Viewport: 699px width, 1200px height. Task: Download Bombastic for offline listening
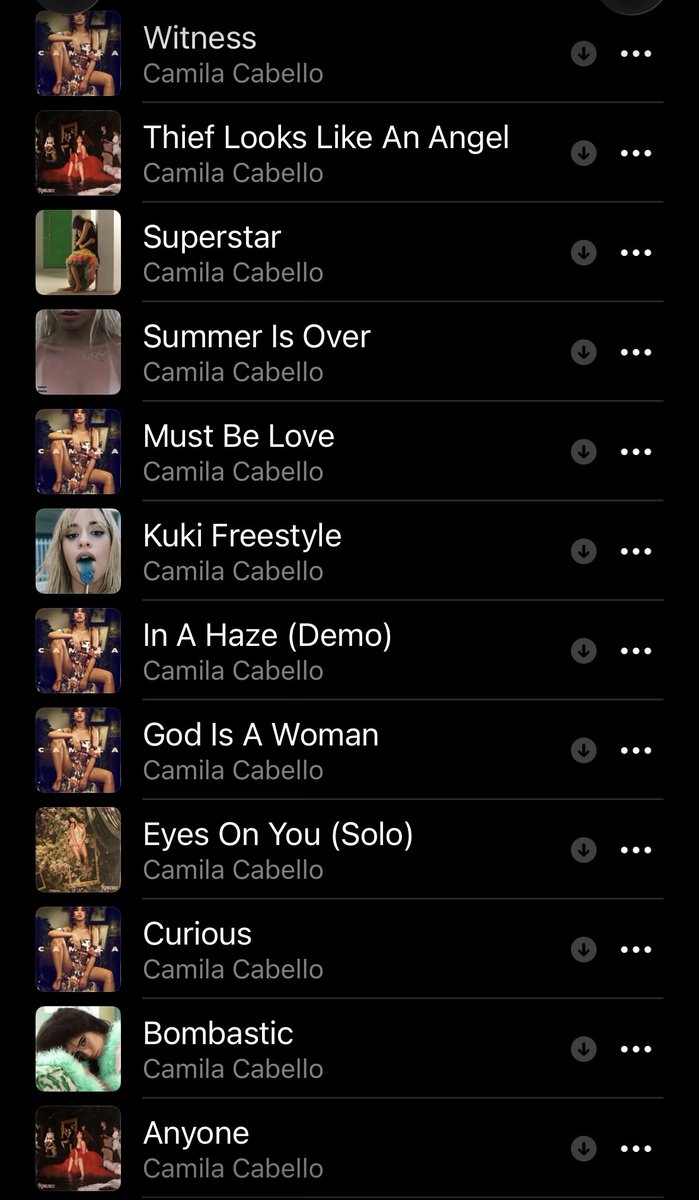pyautogui.click(x=583, y=1049)
